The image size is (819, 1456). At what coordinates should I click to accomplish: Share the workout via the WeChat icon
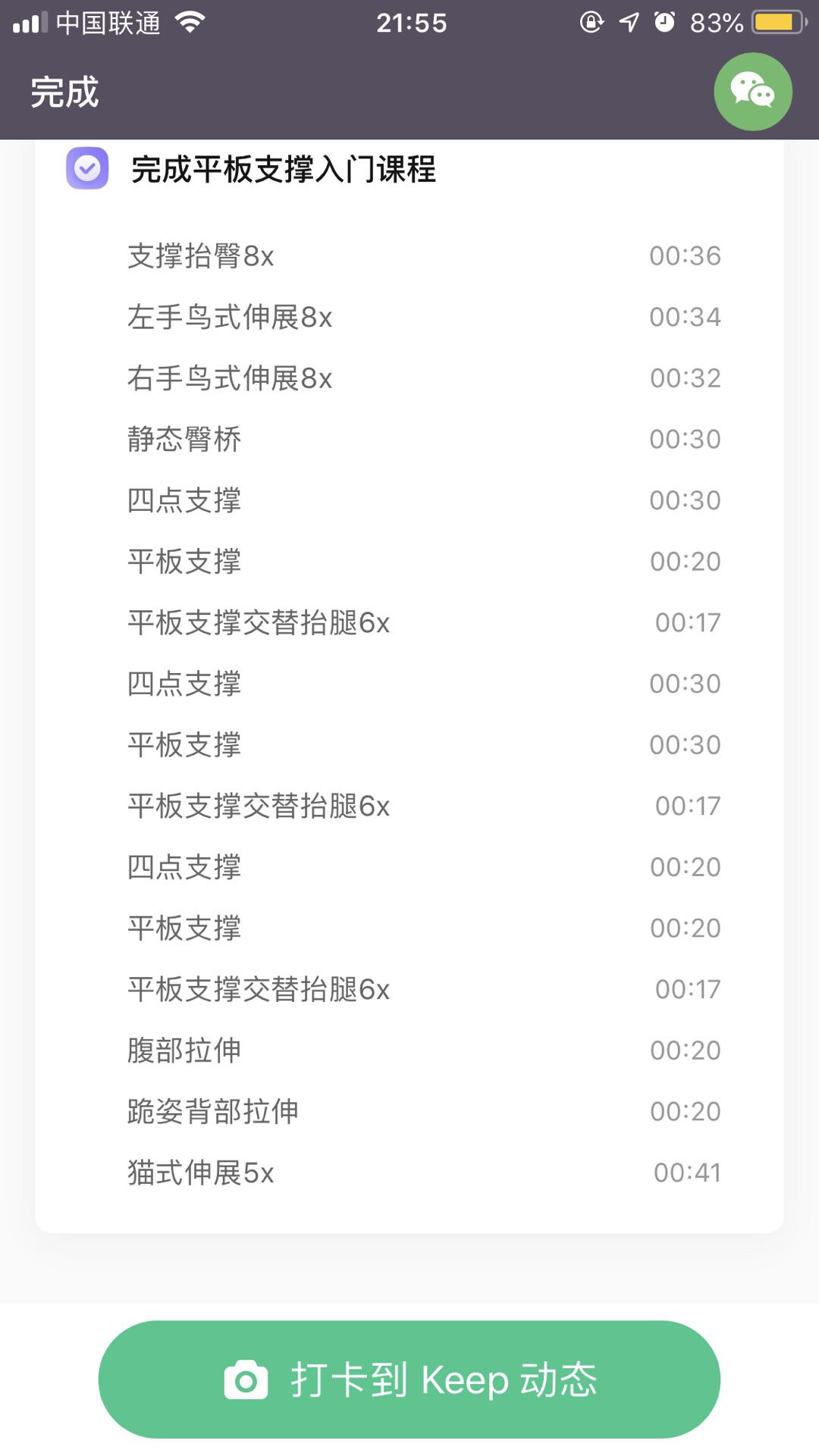(x=752, y=92)
